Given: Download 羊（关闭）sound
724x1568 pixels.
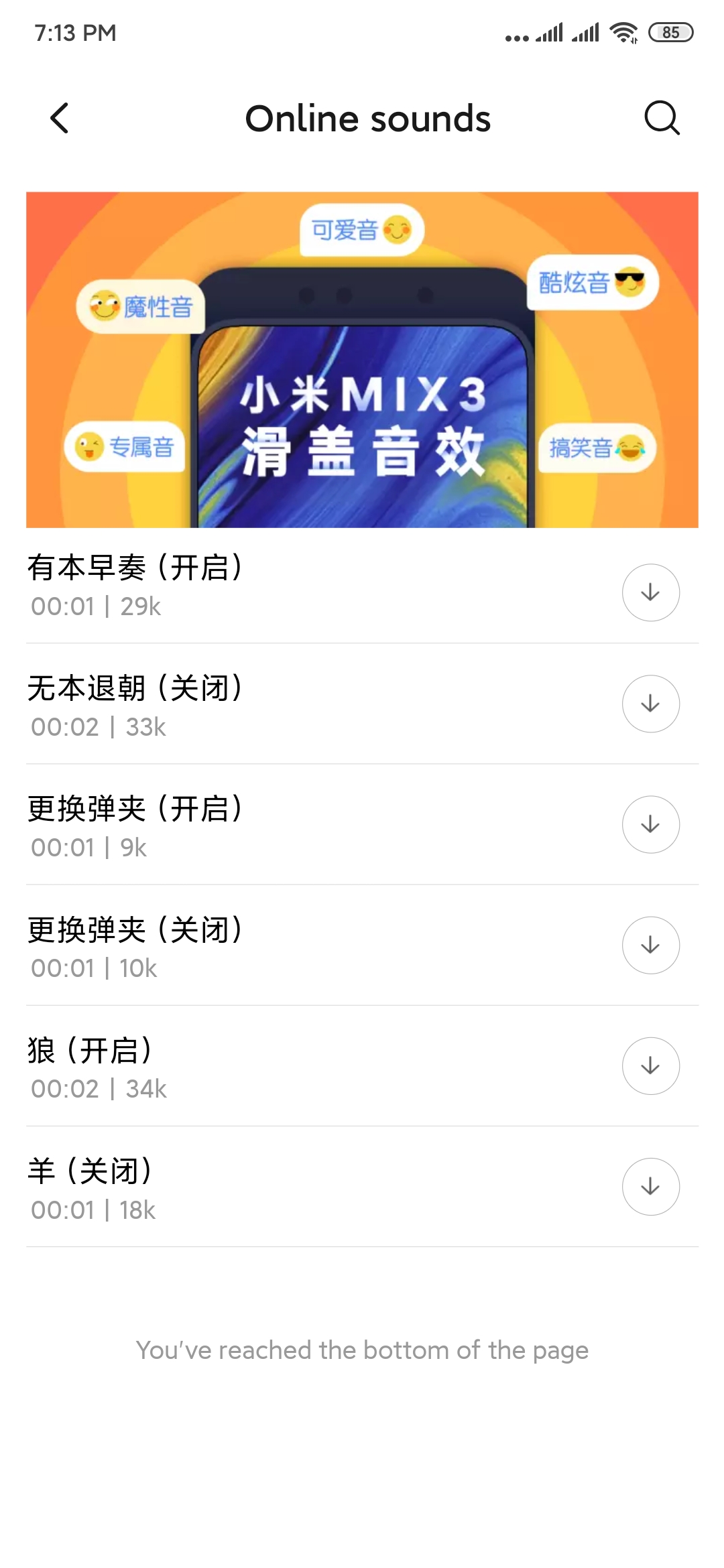Looking at the screenshot, I should [x=650, y=1187].
